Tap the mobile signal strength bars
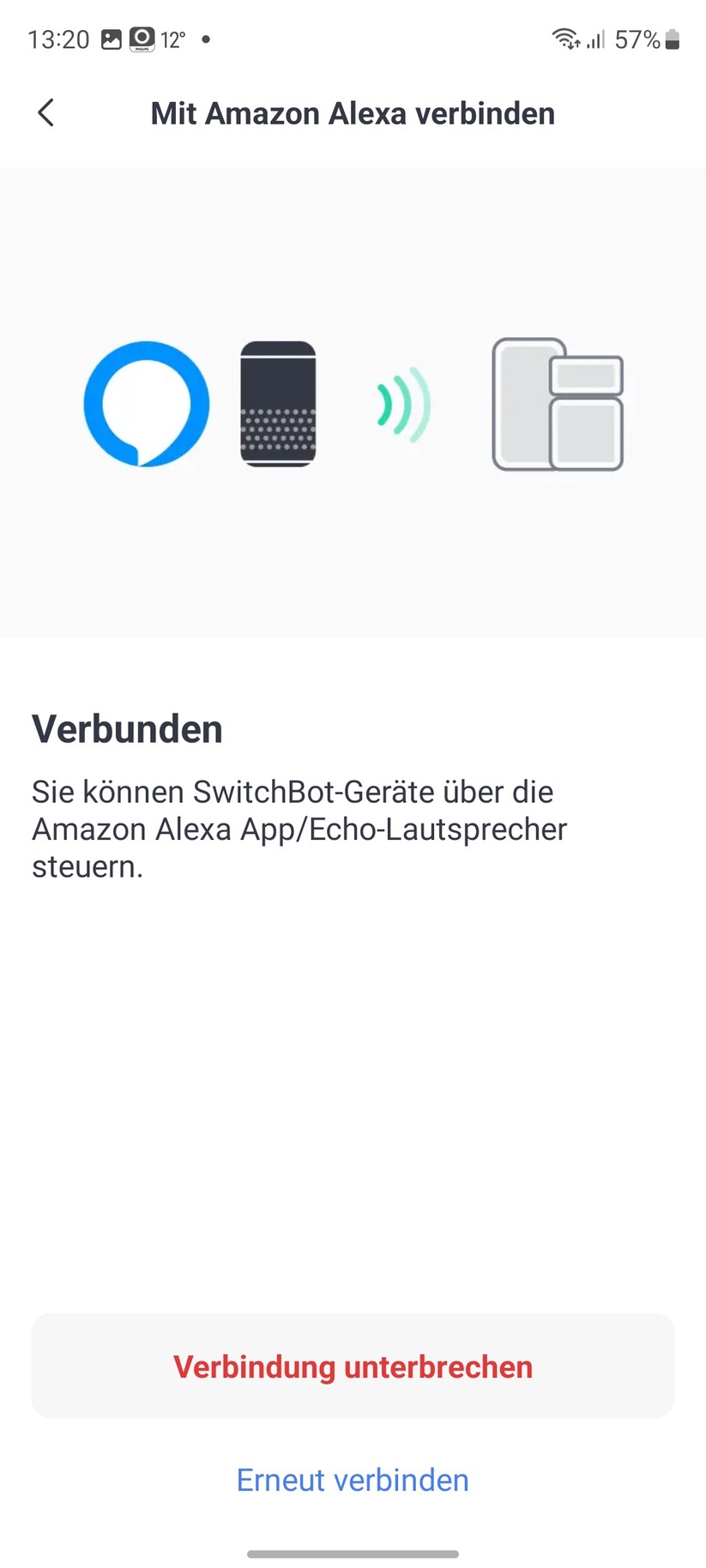The height and width of the screenshot is (1568, 706). pyautogui.click(x=595, y=39)
